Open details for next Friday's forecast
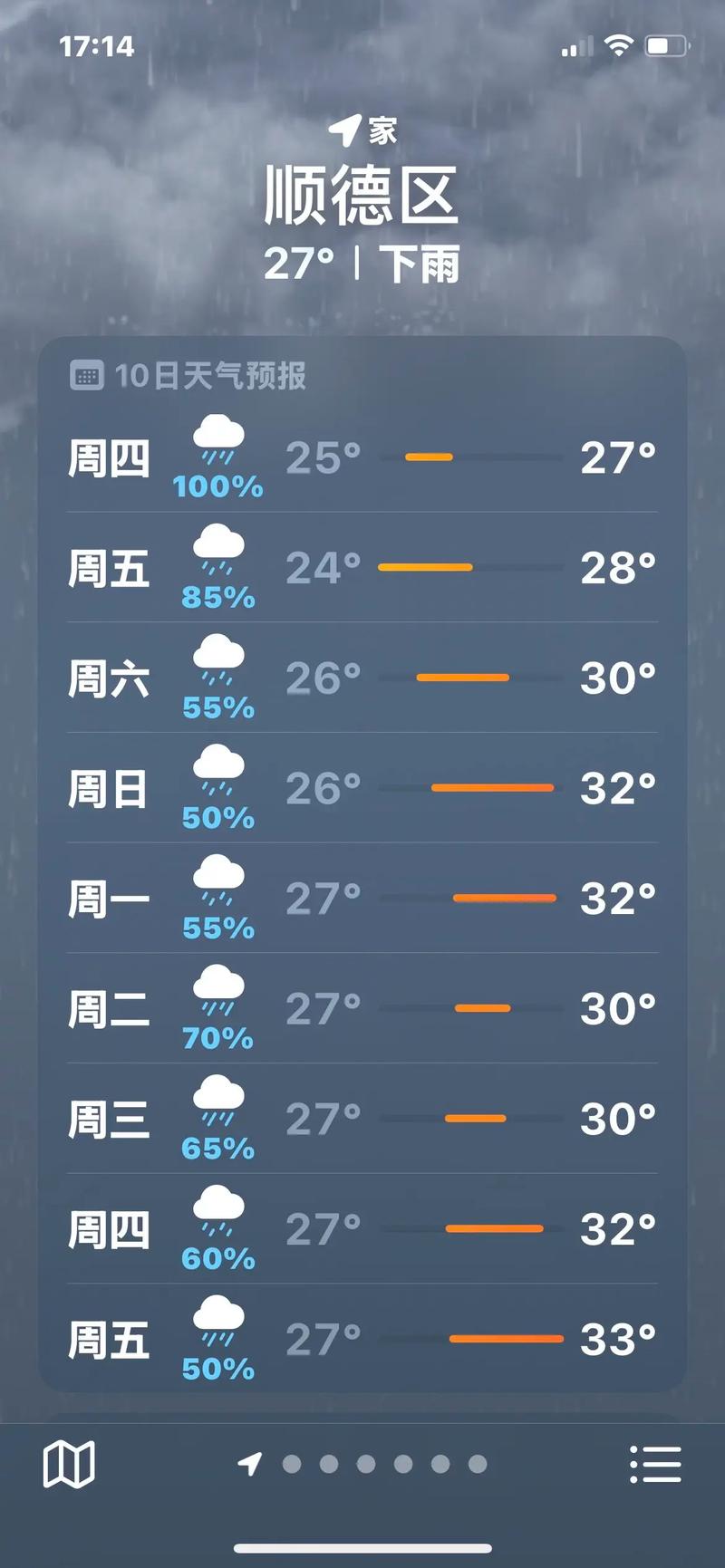The width and height of the screenshot is (725, 1568). (362, 1336)
